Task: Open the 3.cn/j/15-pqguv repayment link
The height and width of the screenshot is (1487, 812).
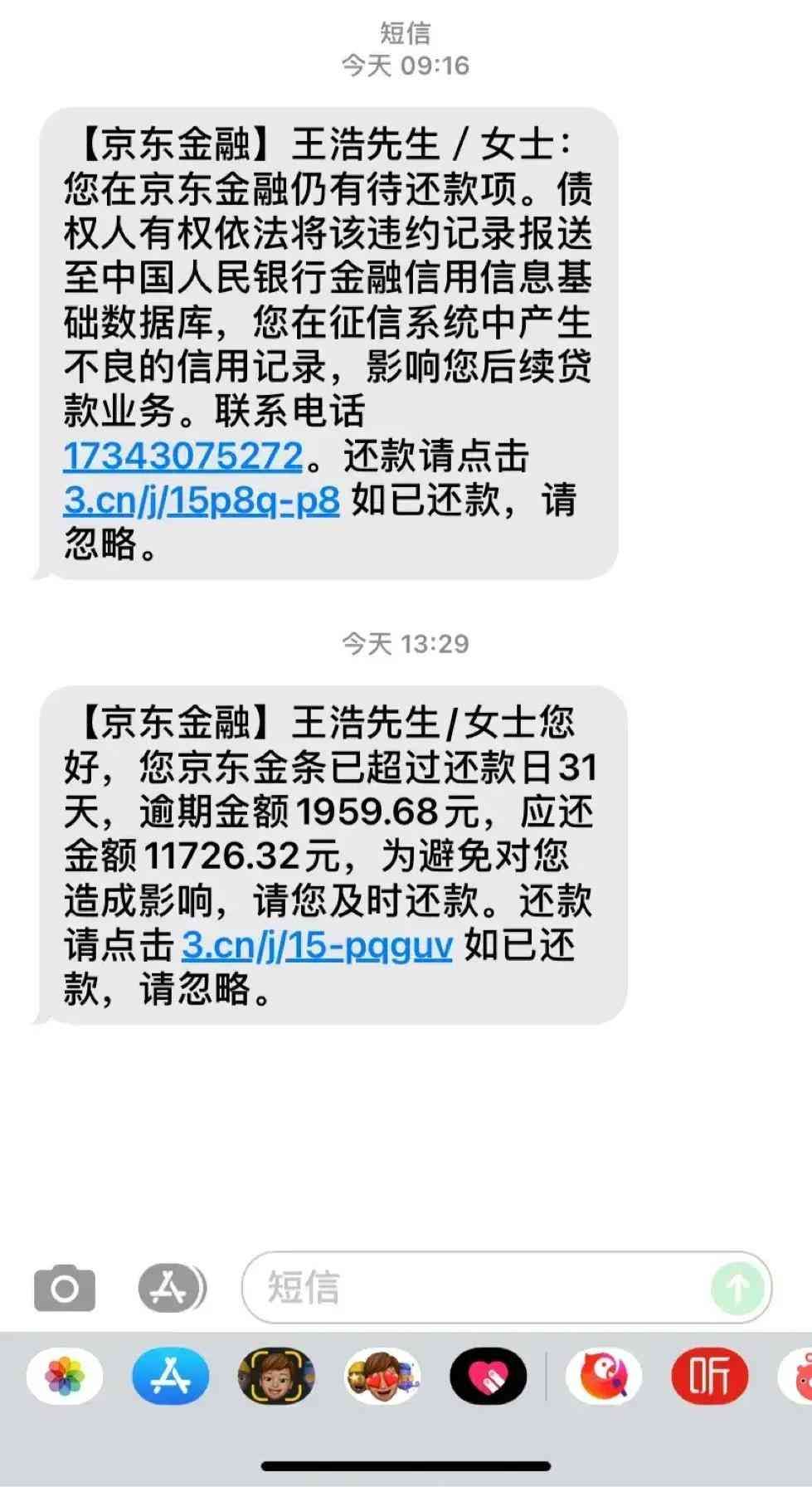Action: click(317, 945)
